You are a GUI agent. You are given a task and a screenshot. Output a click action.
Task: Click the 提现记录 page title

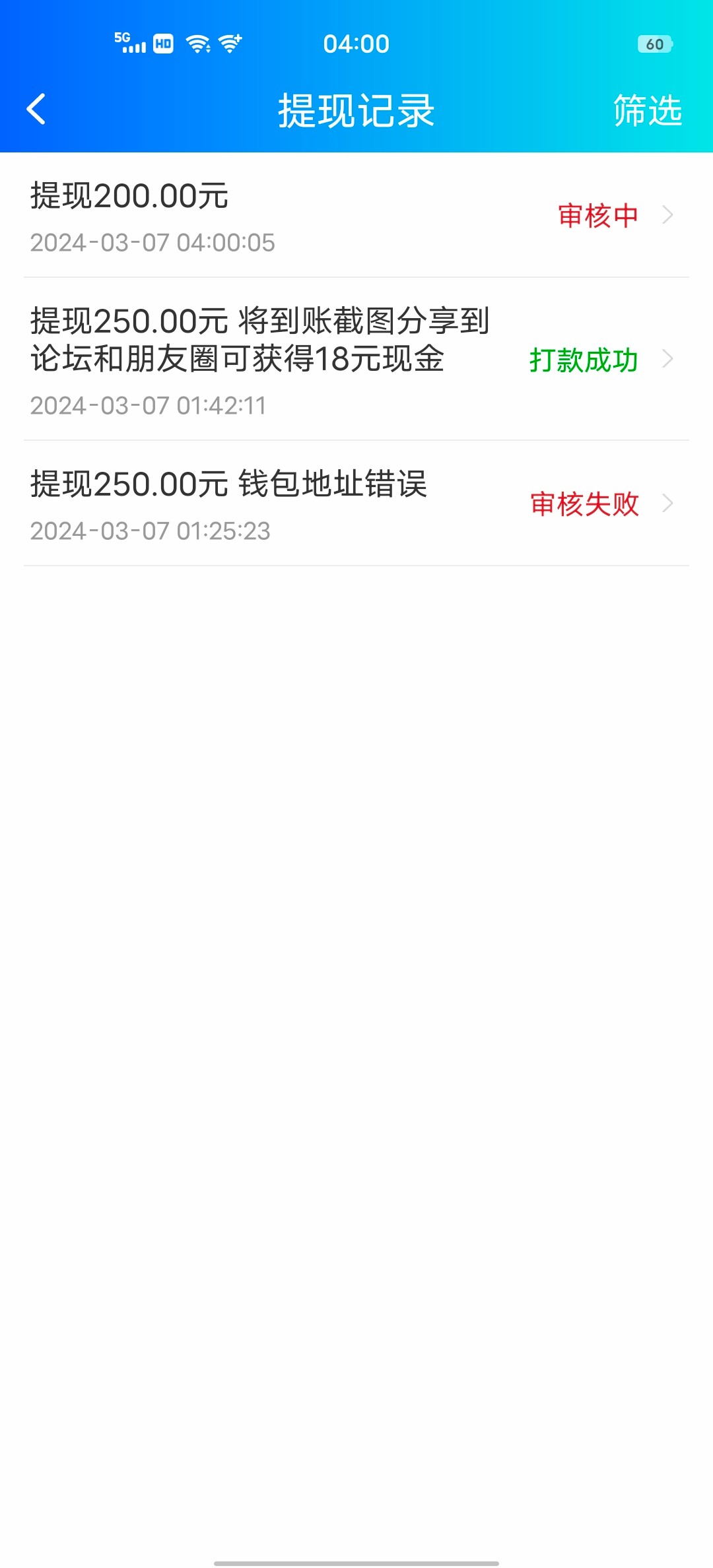(356, 110)
